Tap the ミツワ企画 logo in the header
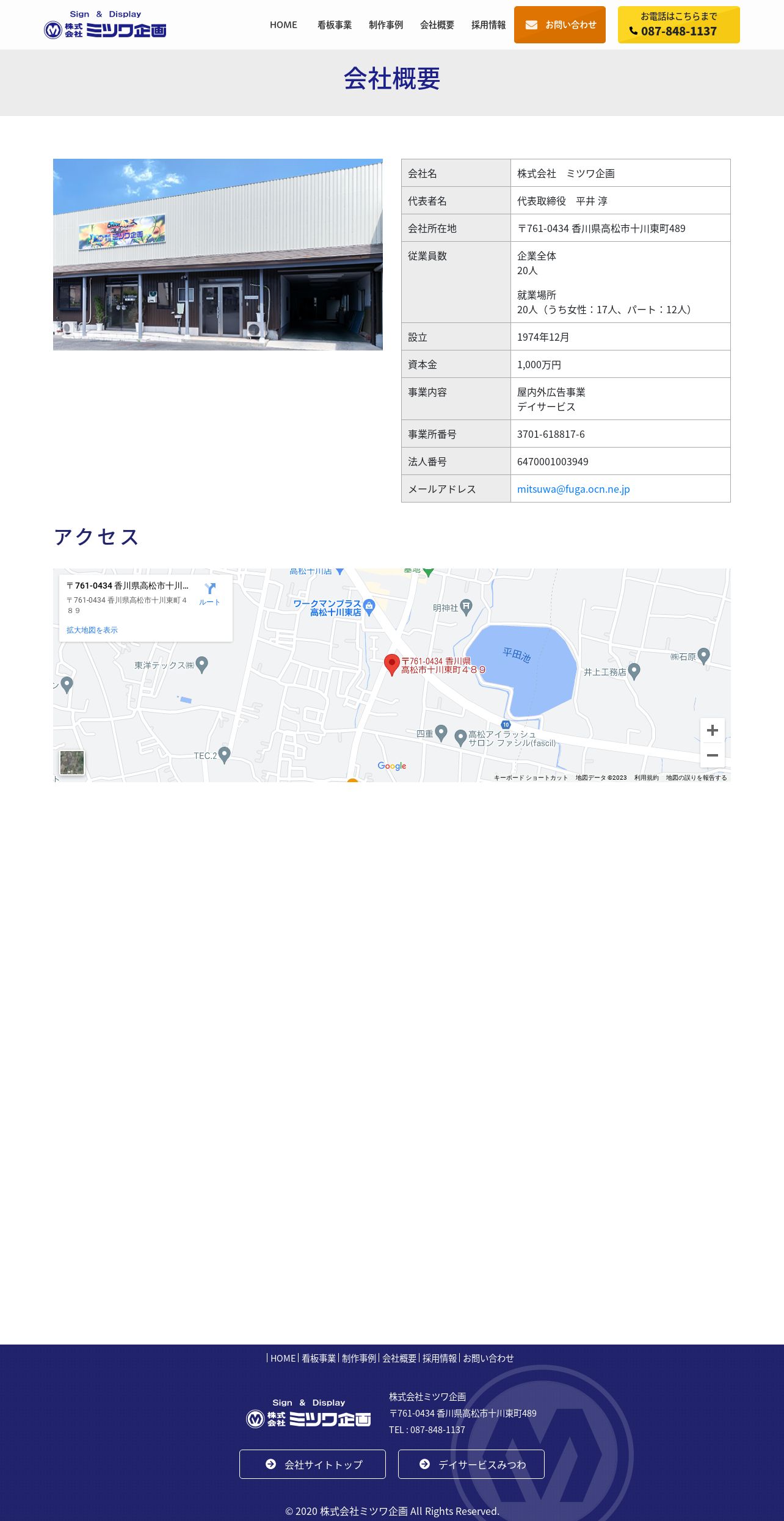This screenshot has width=784, height=1521. click(x=105, y=24)
